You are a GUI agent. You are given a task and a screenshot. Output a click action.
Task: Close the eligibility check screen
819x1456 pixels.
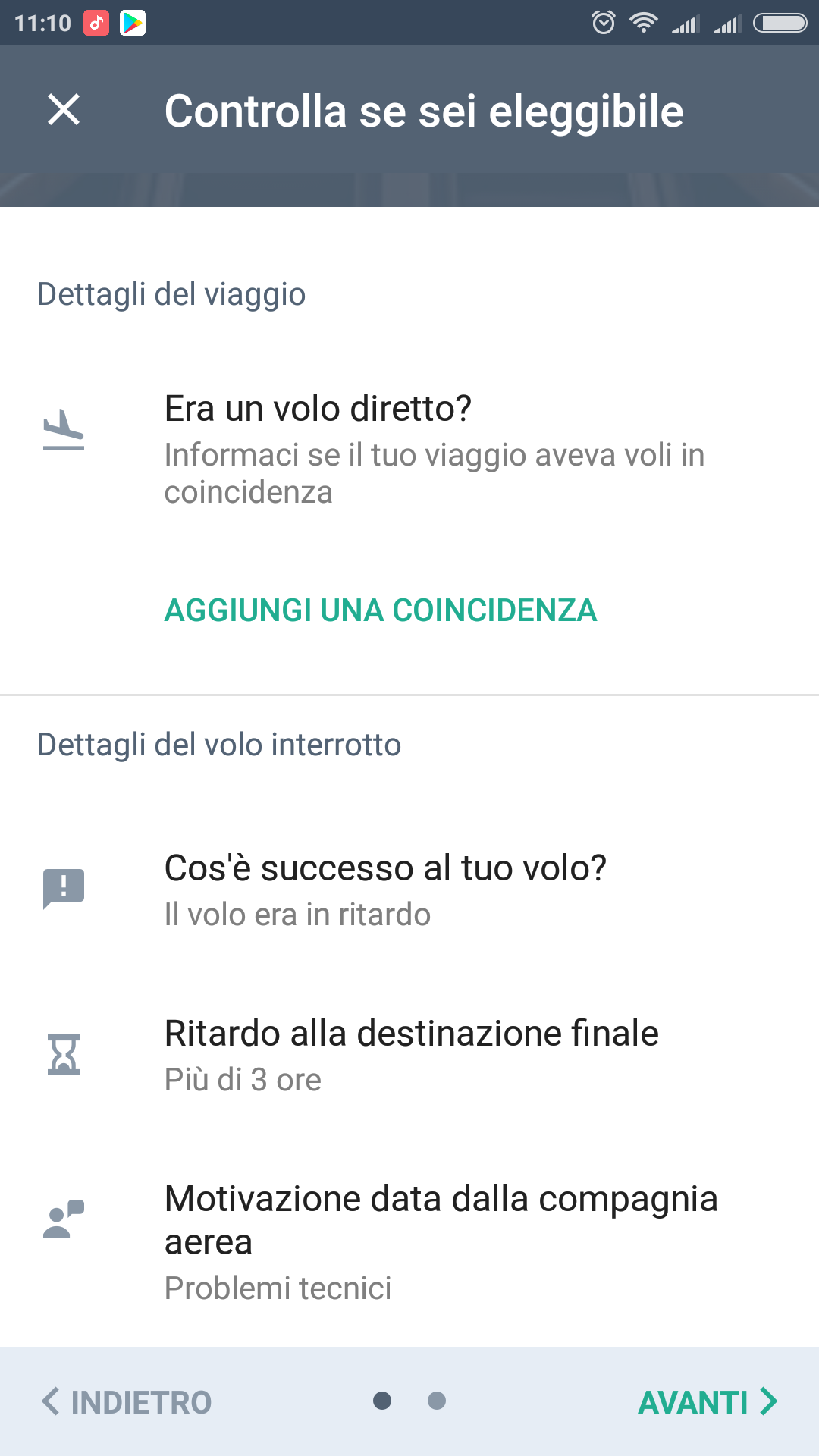(x=64, y=109)
